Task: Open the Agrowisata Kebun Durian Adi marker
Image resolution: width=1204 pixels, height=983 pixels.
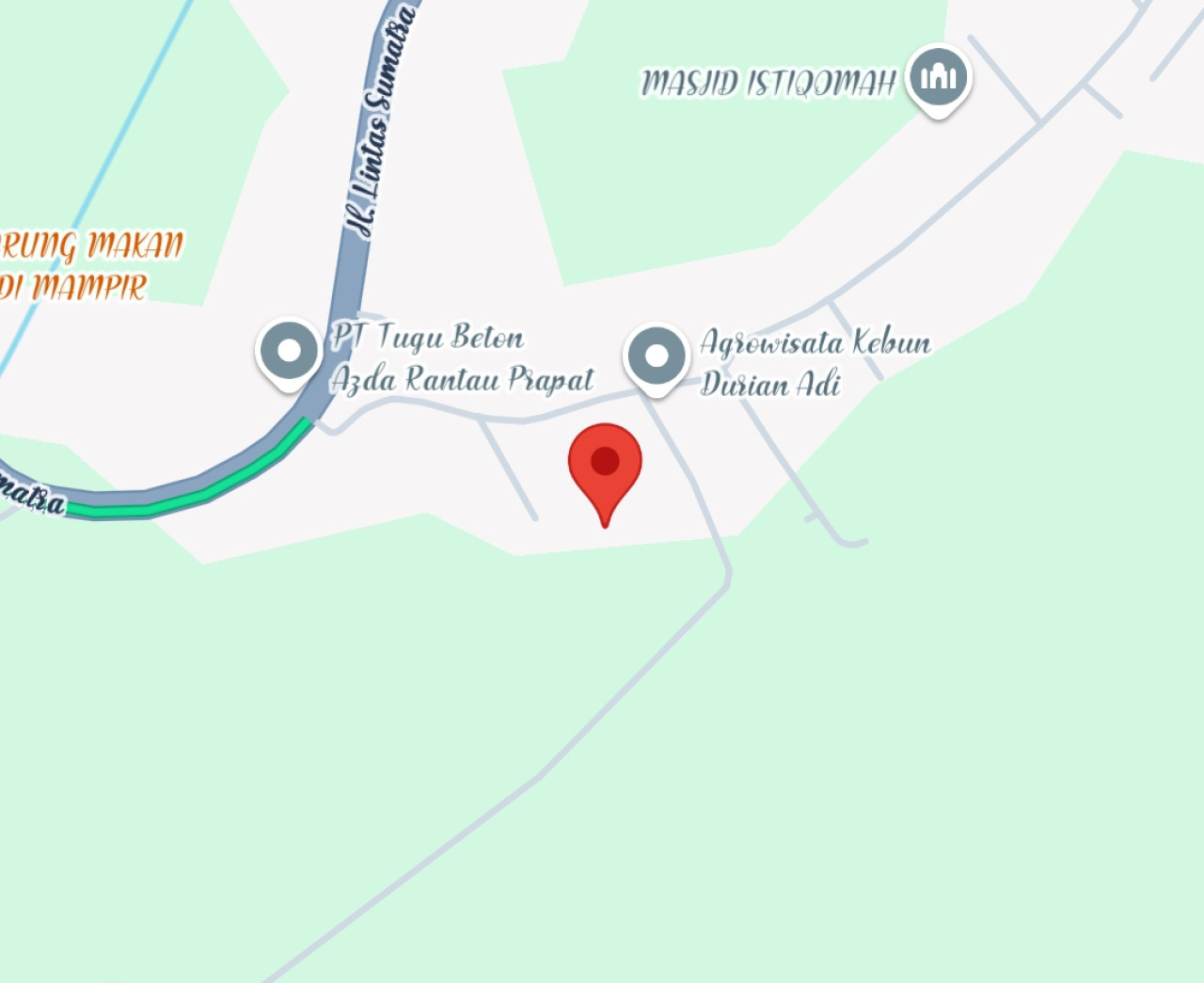Action: tap(657, 357)
